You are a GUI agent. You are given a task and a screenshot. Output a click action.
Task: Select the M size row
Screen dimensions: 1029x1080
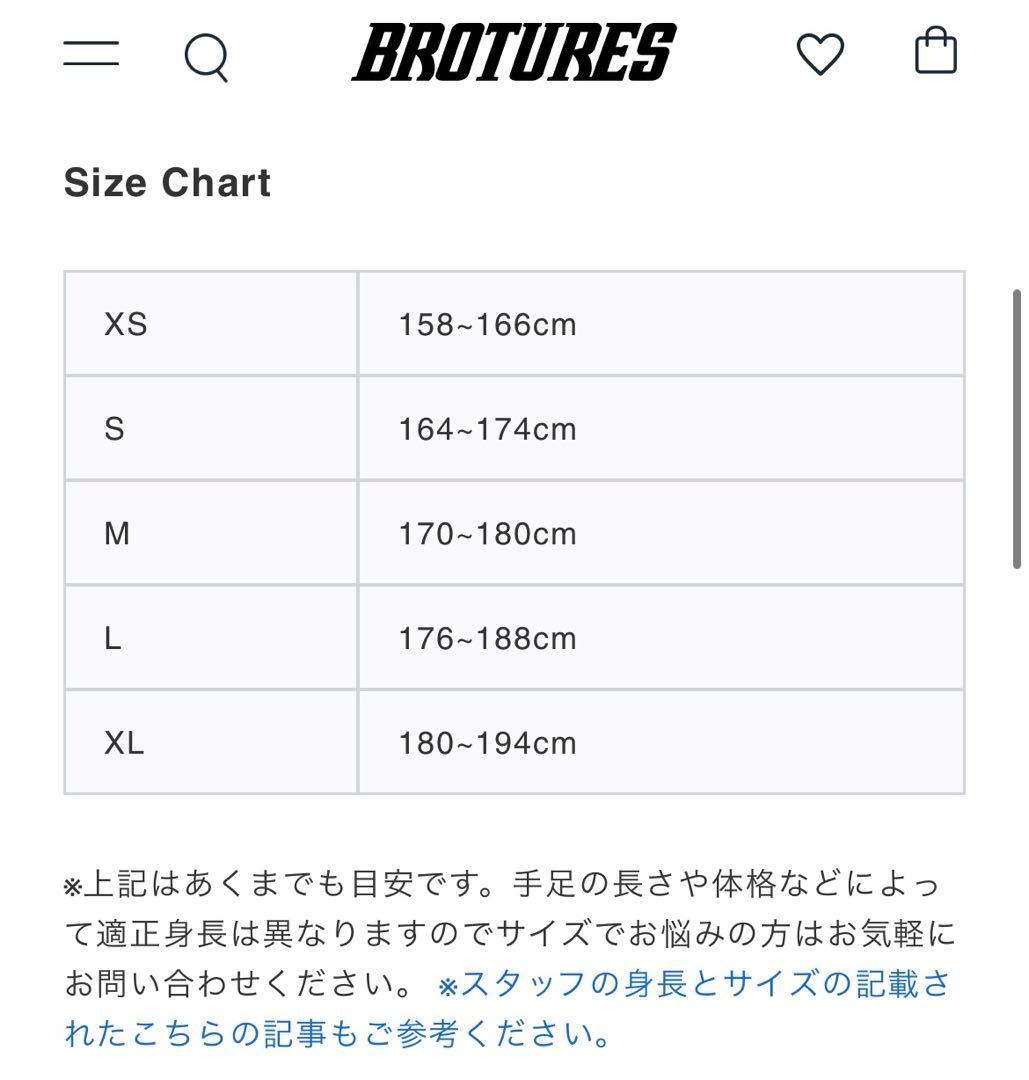515,533
